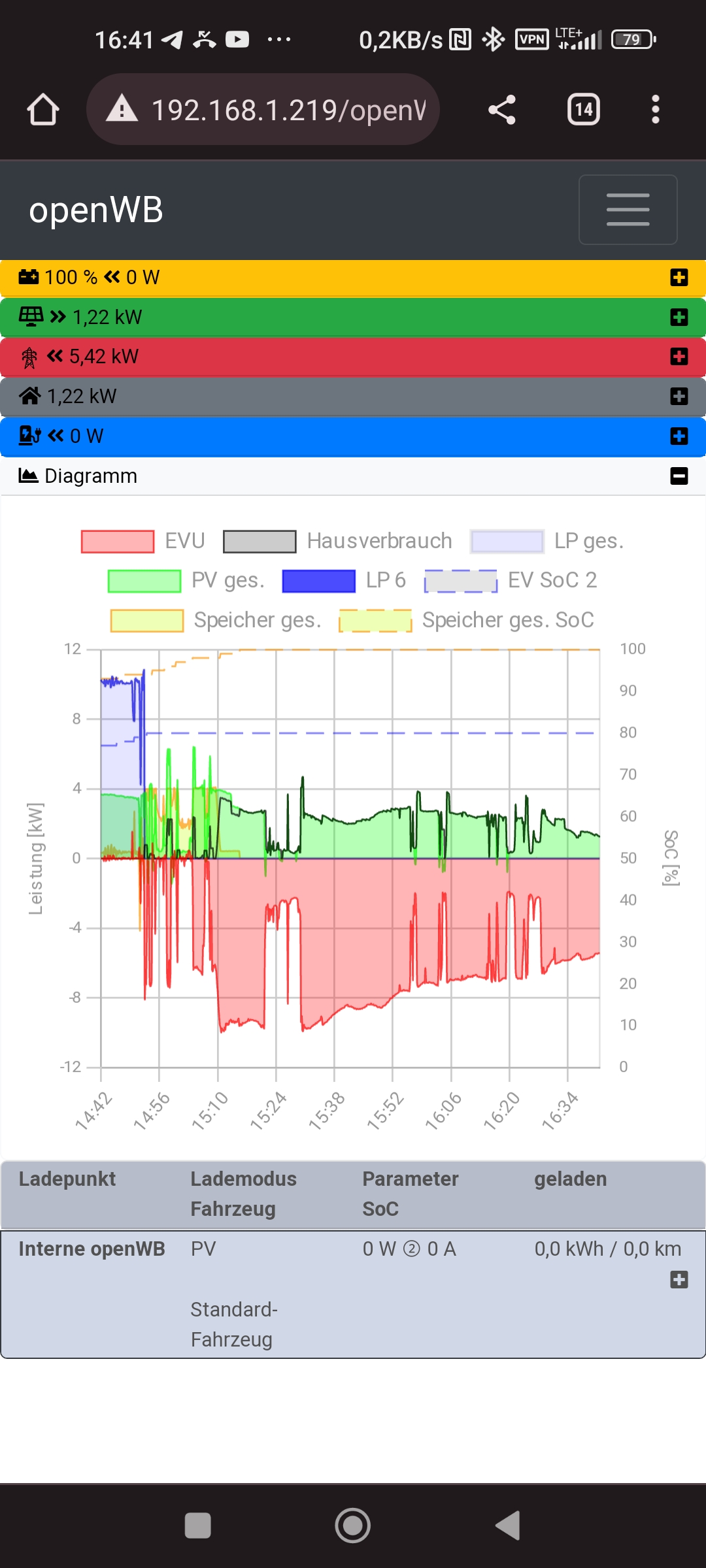The width and height of the screenshot is (706, 1568).
Task: Open the browser overflow menu
Action: (x=655, y=109)
